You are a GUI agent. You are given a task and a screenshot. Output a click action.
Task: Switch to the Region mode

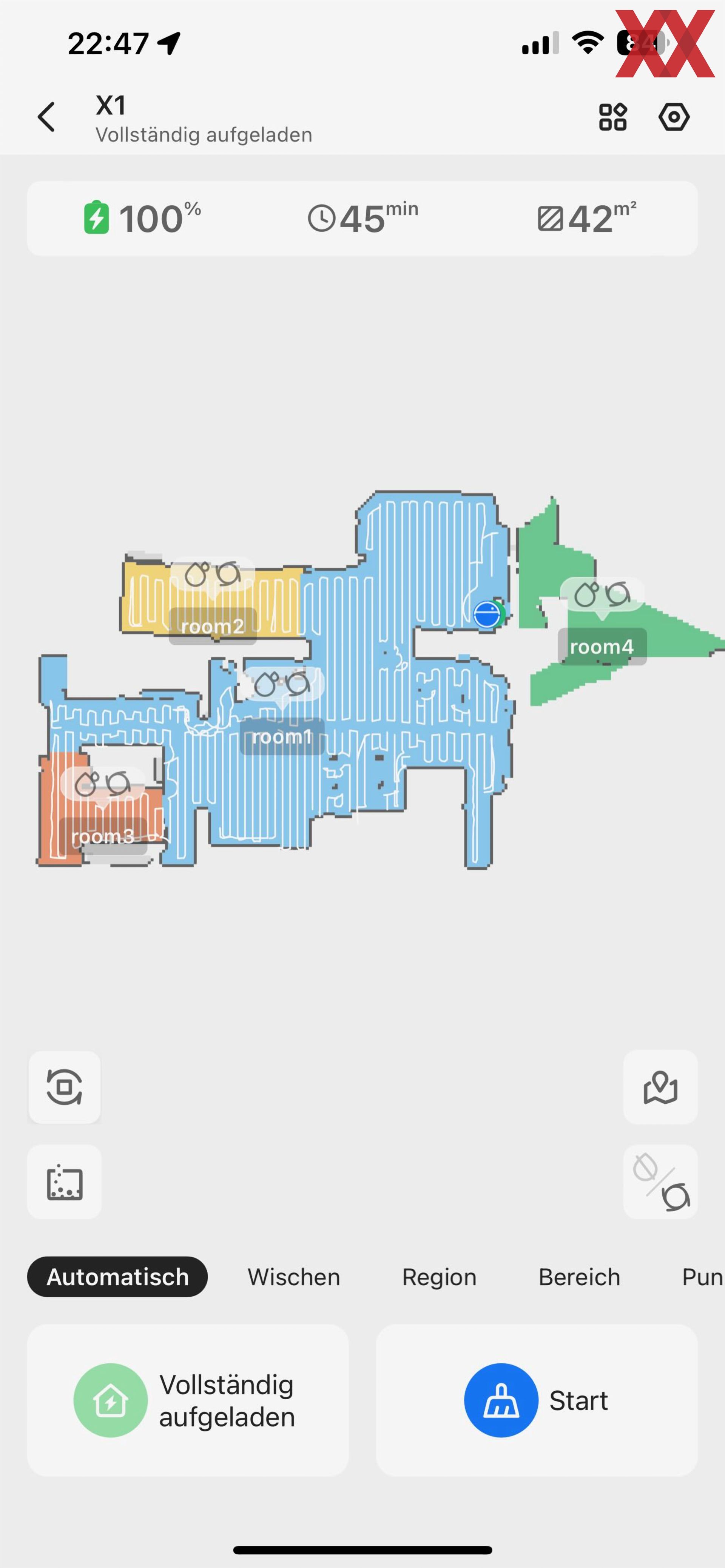(440, 1277)
